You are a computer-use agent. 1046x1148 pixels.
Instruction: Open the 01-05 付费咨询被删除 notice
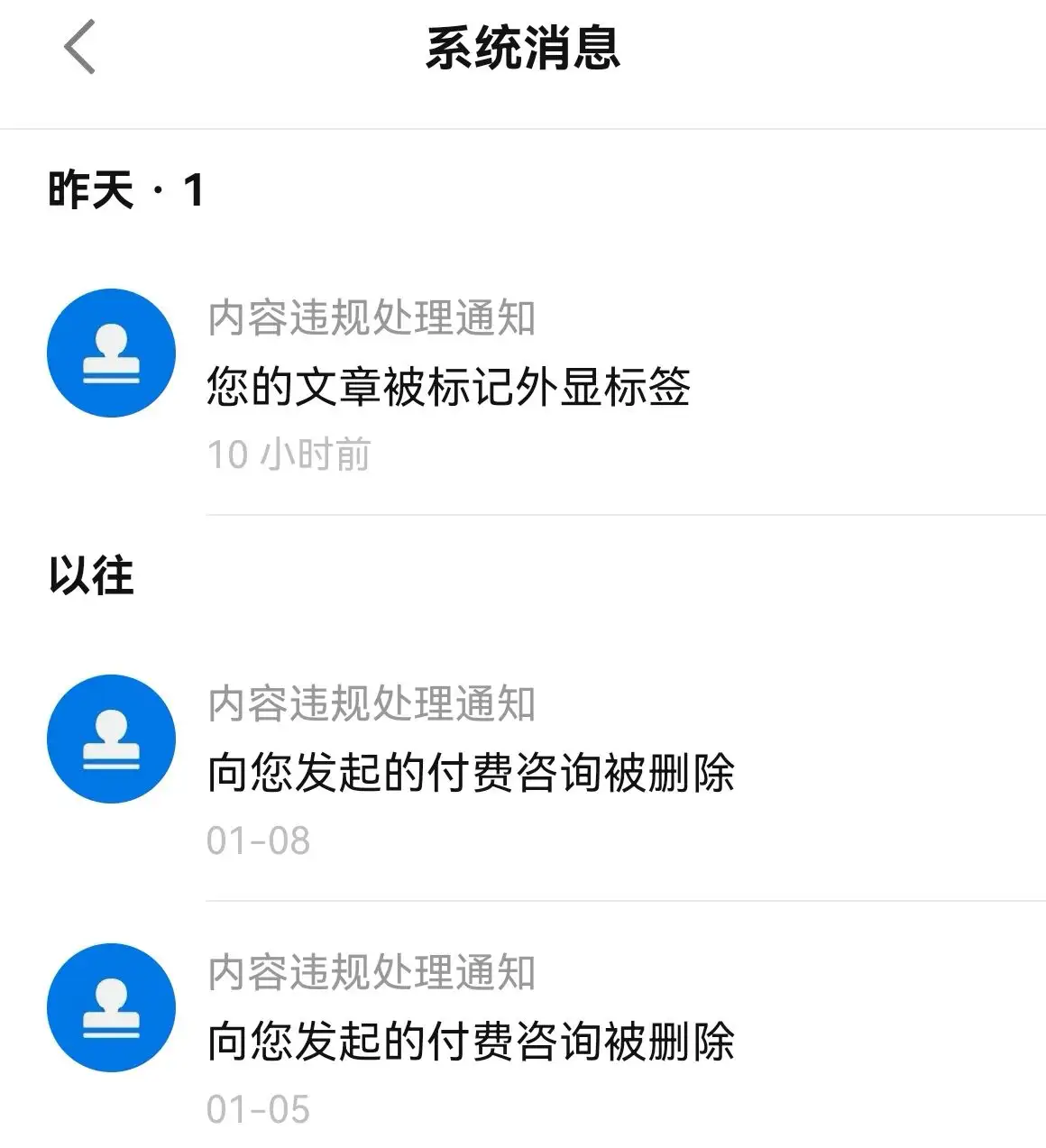pyautogui.click(x=470, y=1042)
